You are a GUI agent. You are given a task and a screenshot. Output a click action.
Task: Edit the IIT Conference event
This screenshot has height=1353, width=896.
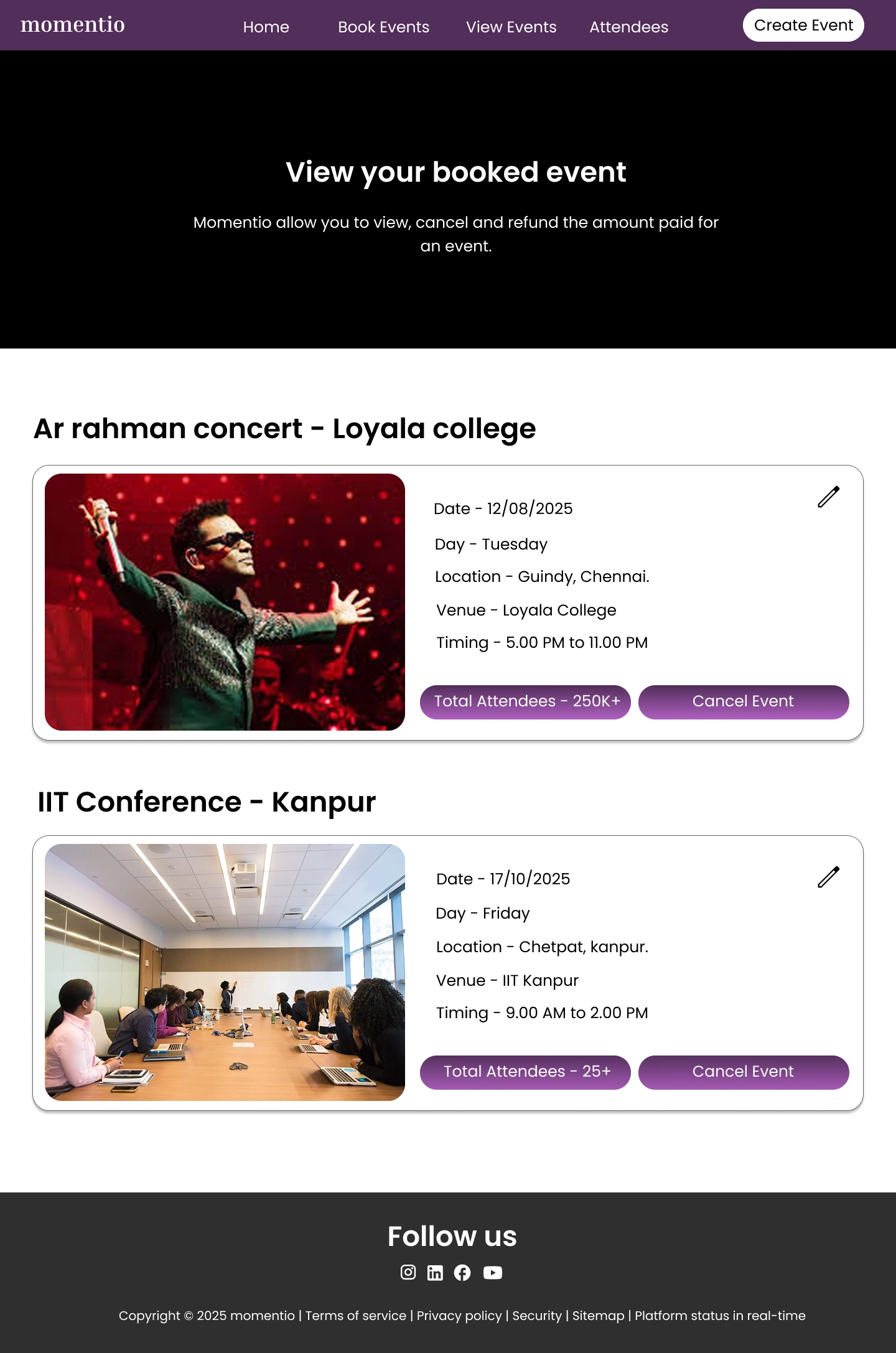(828, 877)
